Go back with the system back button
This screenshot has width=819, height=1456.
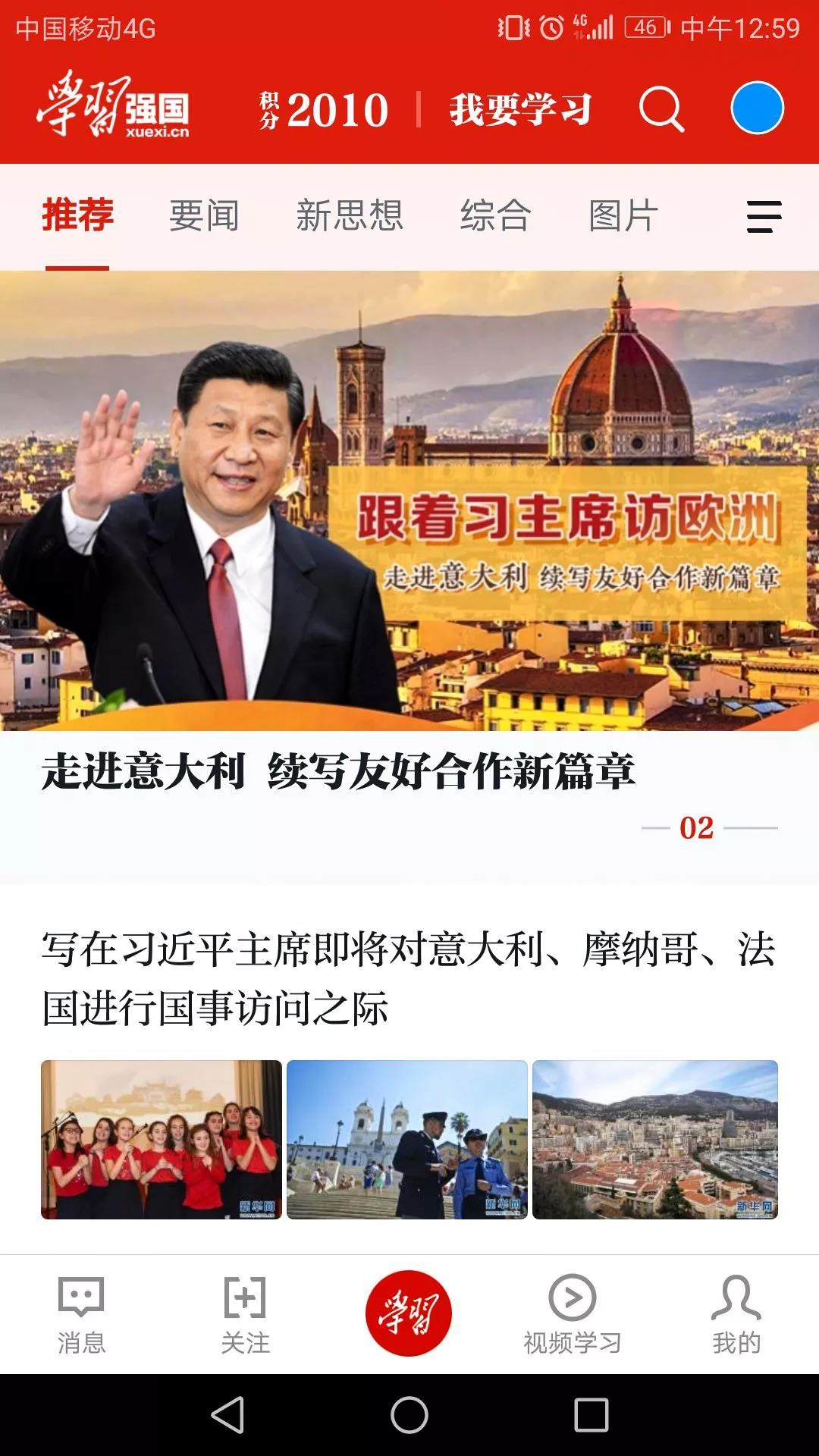(x=227, y=1415)
